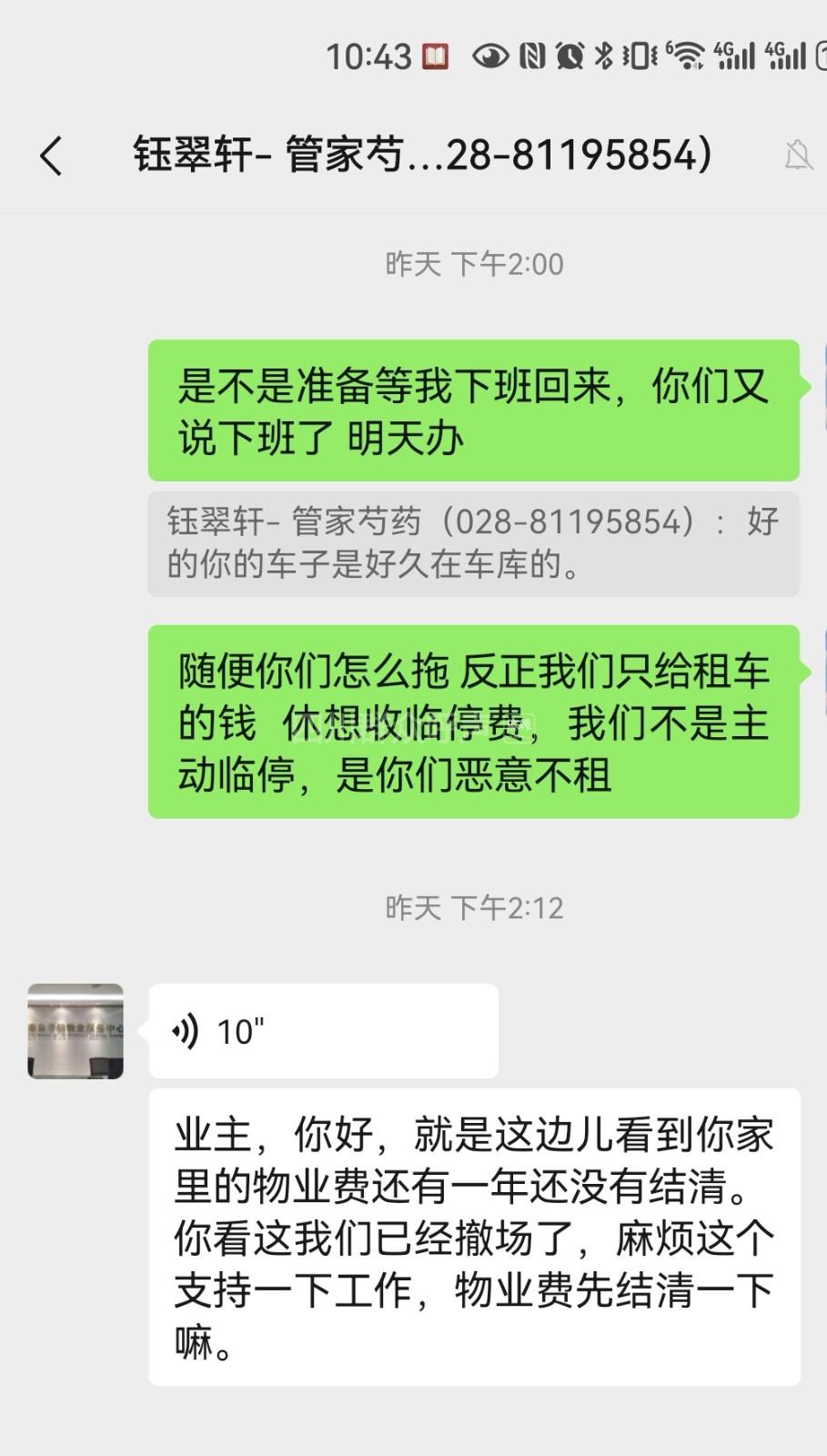The height and width of the screenshot is (1456, 827).
Task: Jump to the quoted message about the car
Action: pos(472,543)
